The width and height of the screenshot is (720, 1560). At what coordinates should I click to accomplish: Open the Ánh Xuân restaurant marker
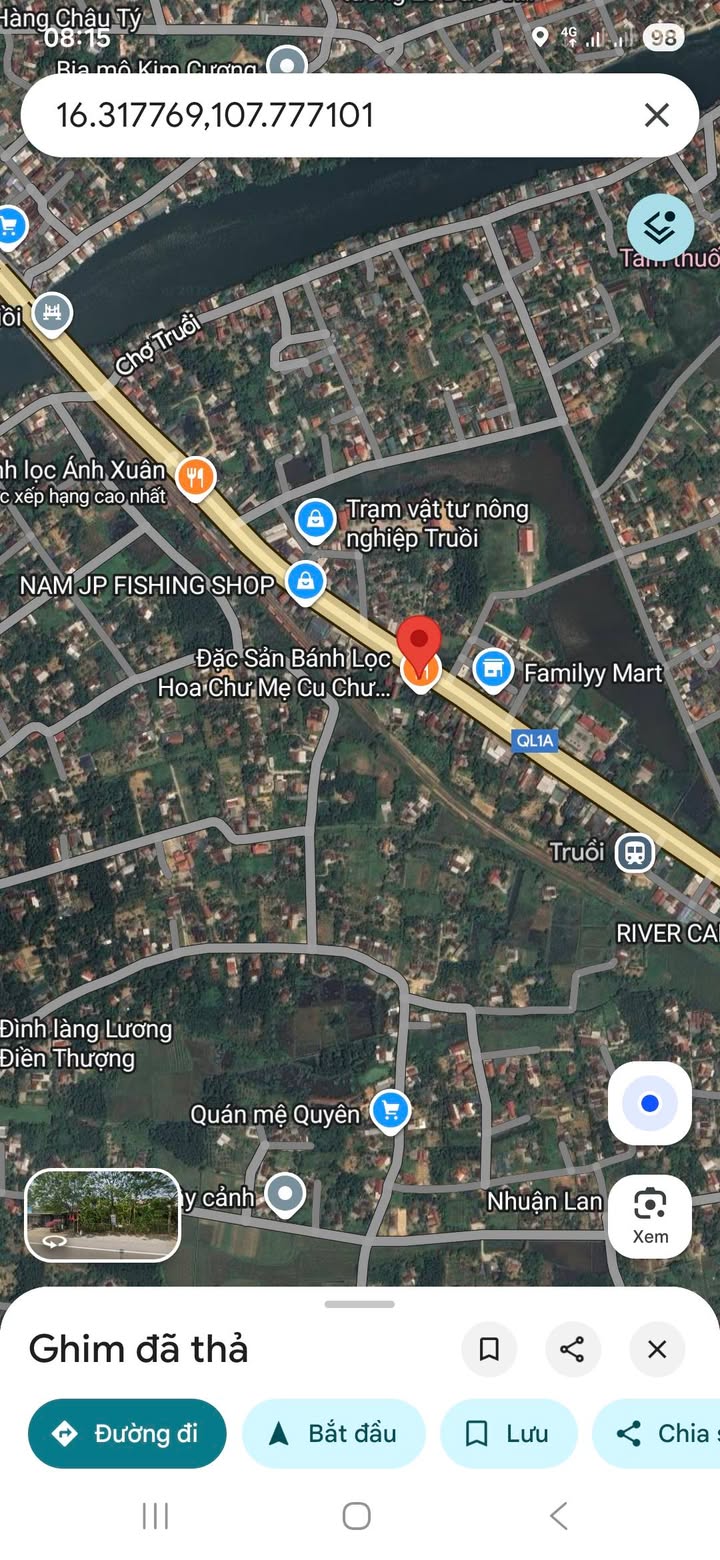pyautogui.click(x=196, y=477)
